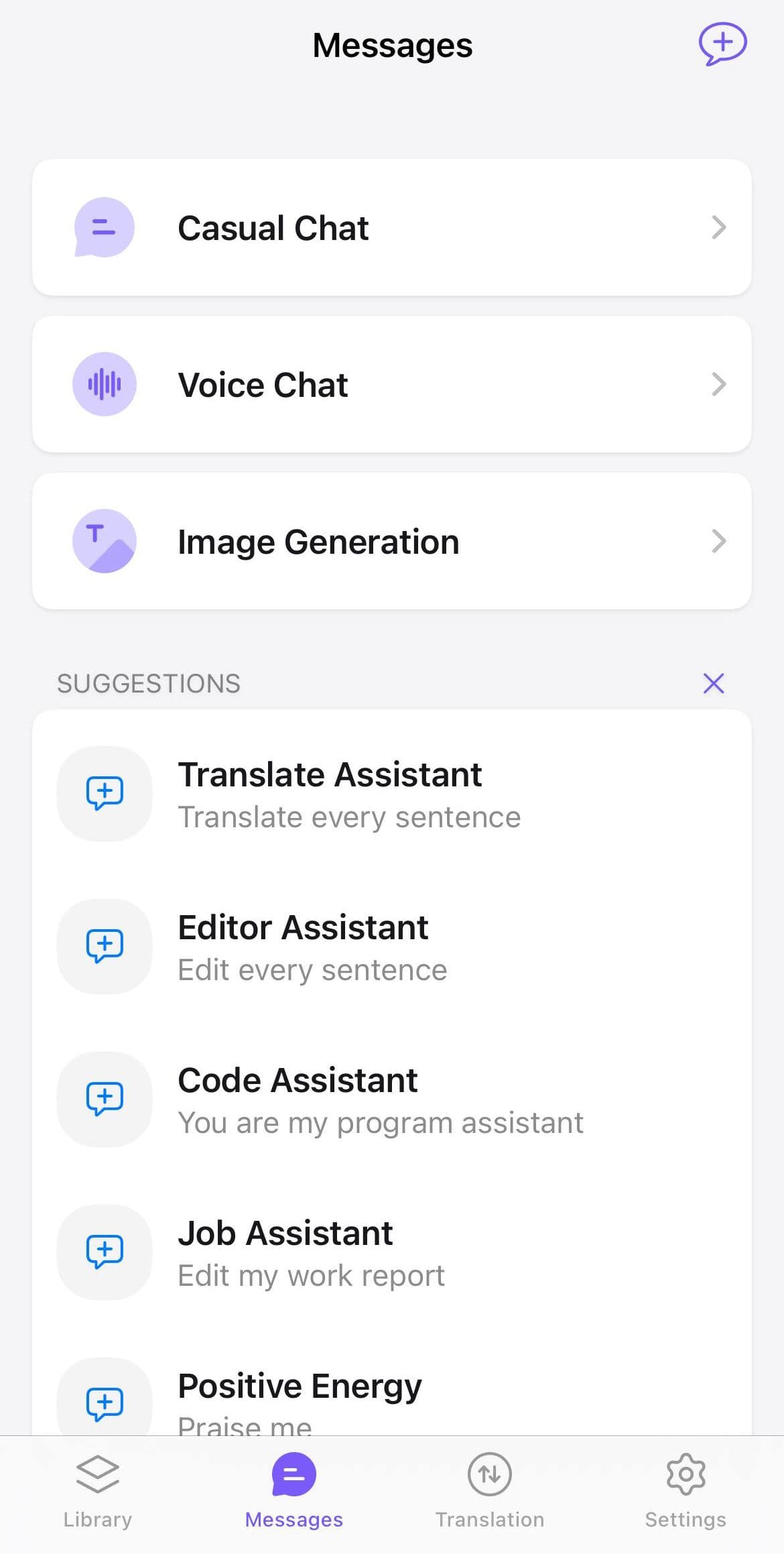Select the Editor Assistant chat icon
Viewport: 784px width, 1554px height.
tap(104, 946)
